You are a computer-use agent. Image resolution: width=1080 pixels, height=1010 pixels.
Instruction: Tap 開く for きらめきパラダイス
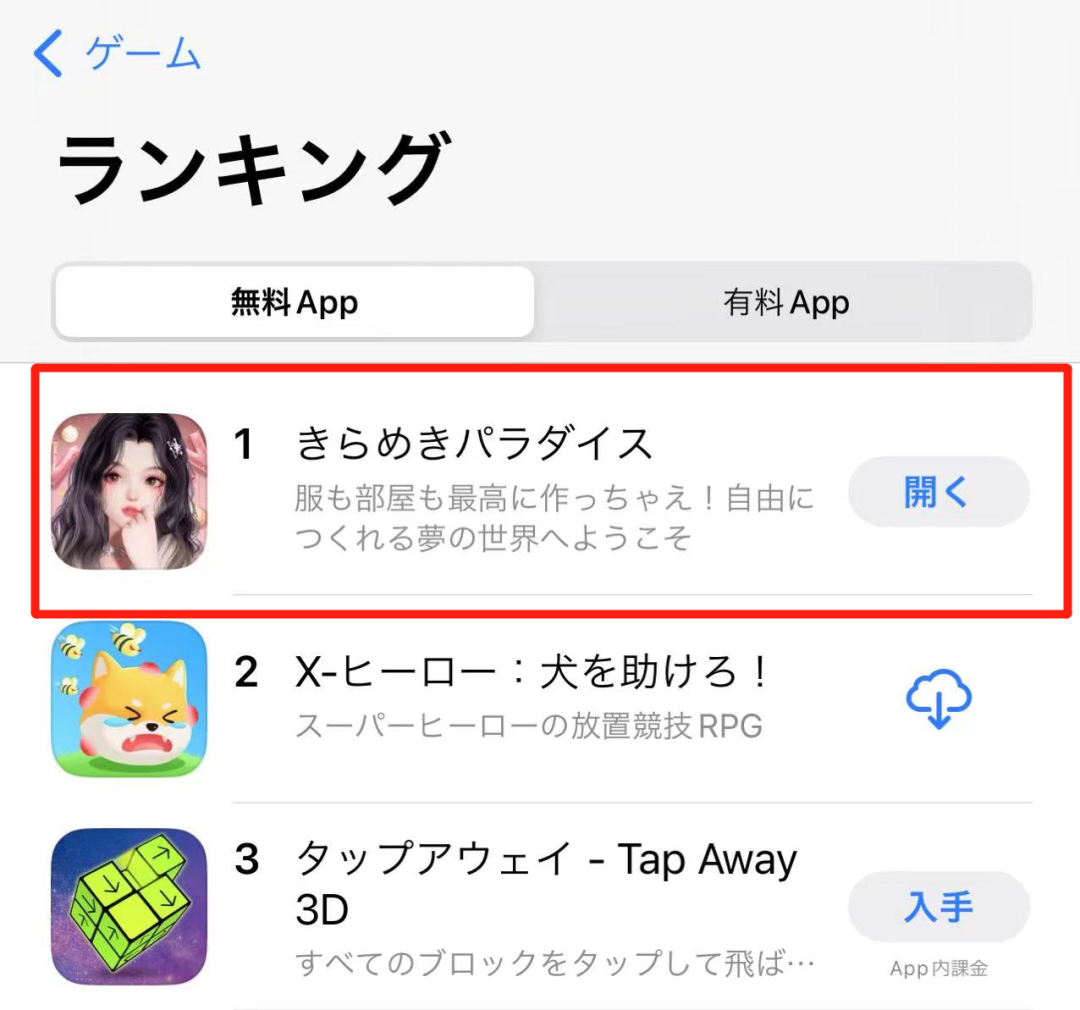pos(938,492)
